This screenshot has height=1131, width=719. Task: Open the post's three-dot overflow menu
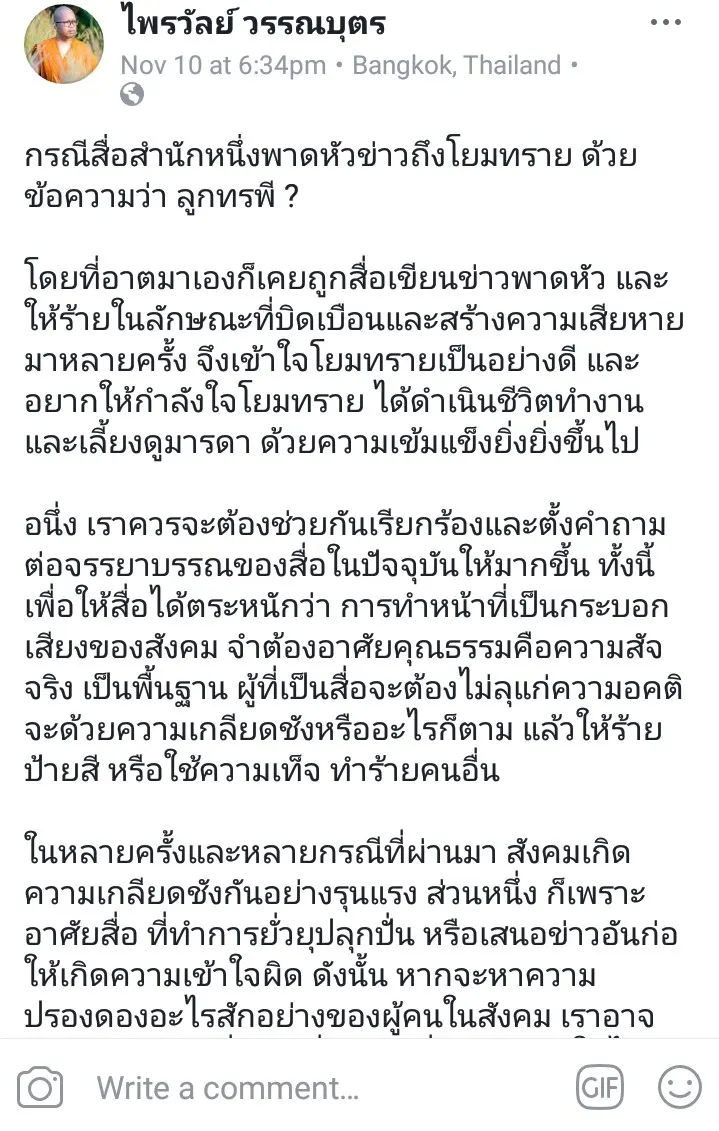point(665,24)
